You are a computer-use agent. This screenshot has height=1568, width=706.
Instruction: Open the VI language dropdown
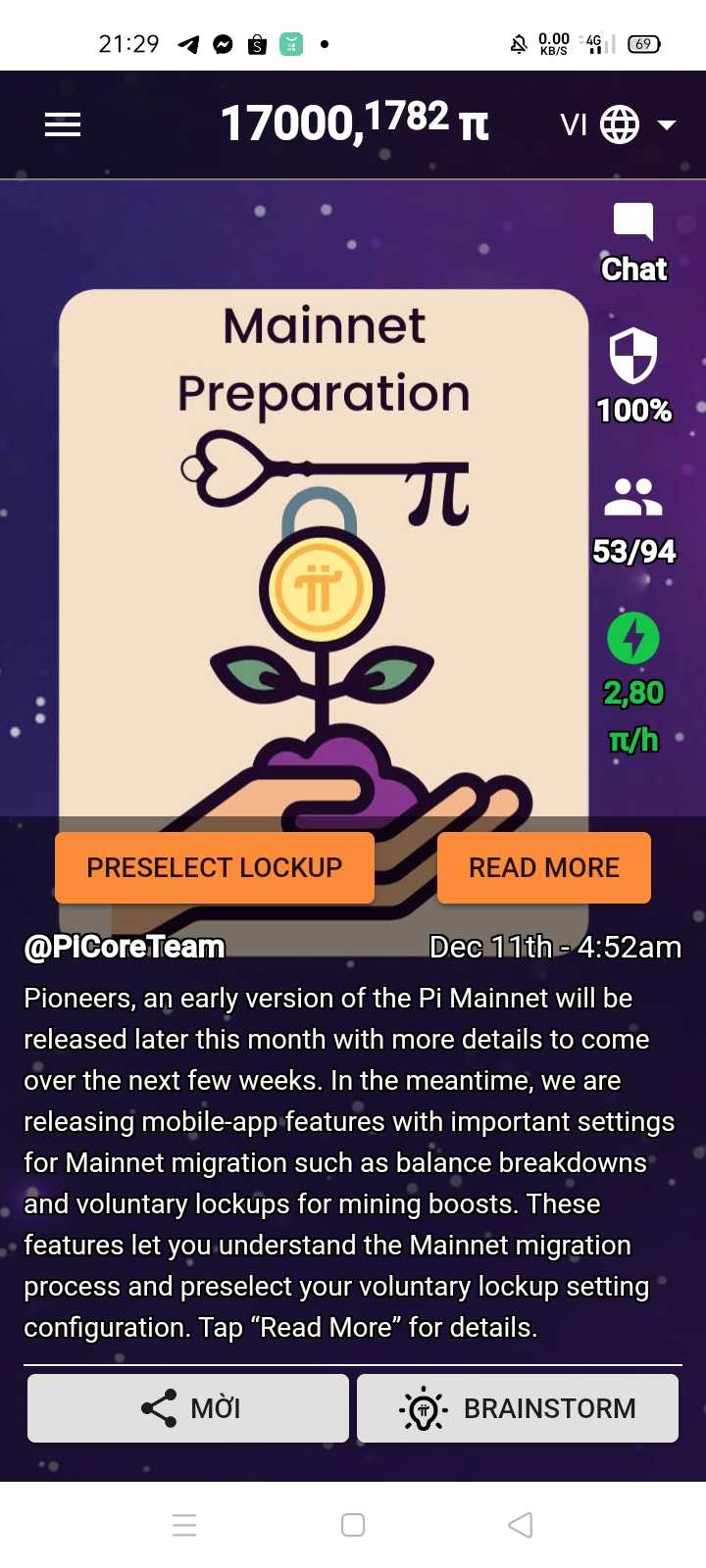point(618,124)
